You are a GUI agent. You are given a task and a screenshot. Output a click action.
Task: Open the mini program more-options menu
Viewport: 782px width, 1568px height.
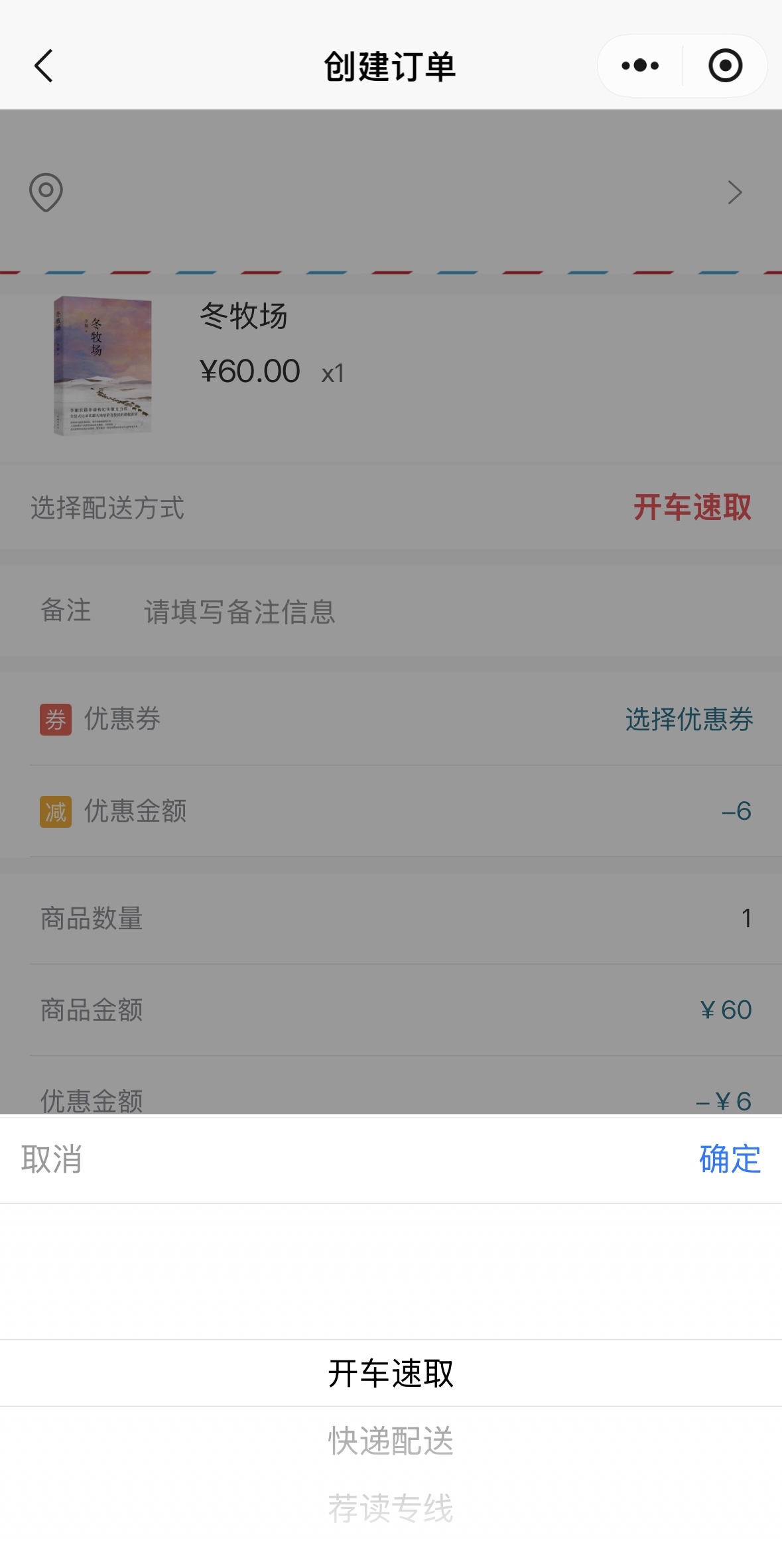click(640, 66)
